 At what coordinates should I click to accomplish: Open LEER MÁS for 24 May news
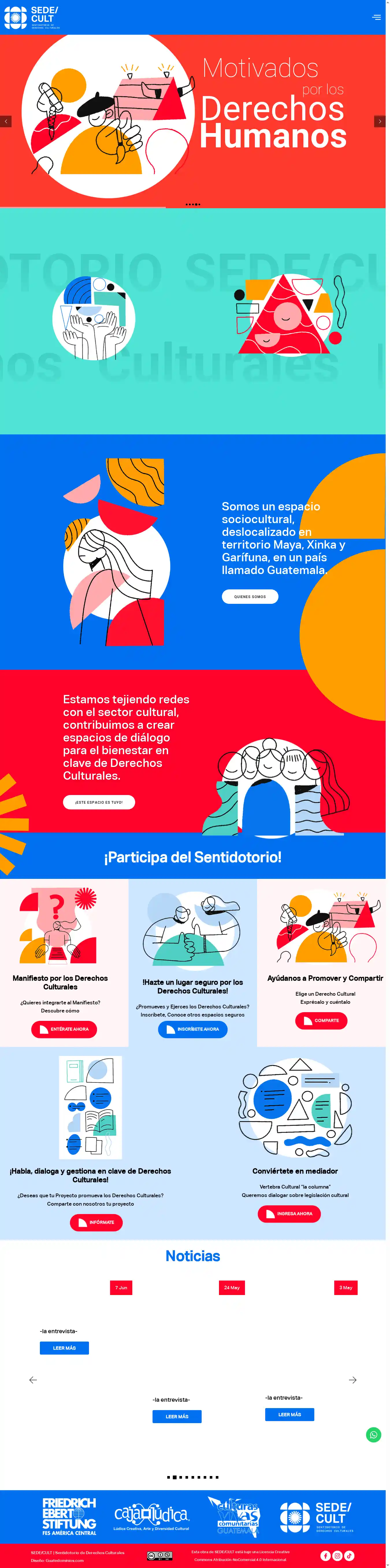177,1416
